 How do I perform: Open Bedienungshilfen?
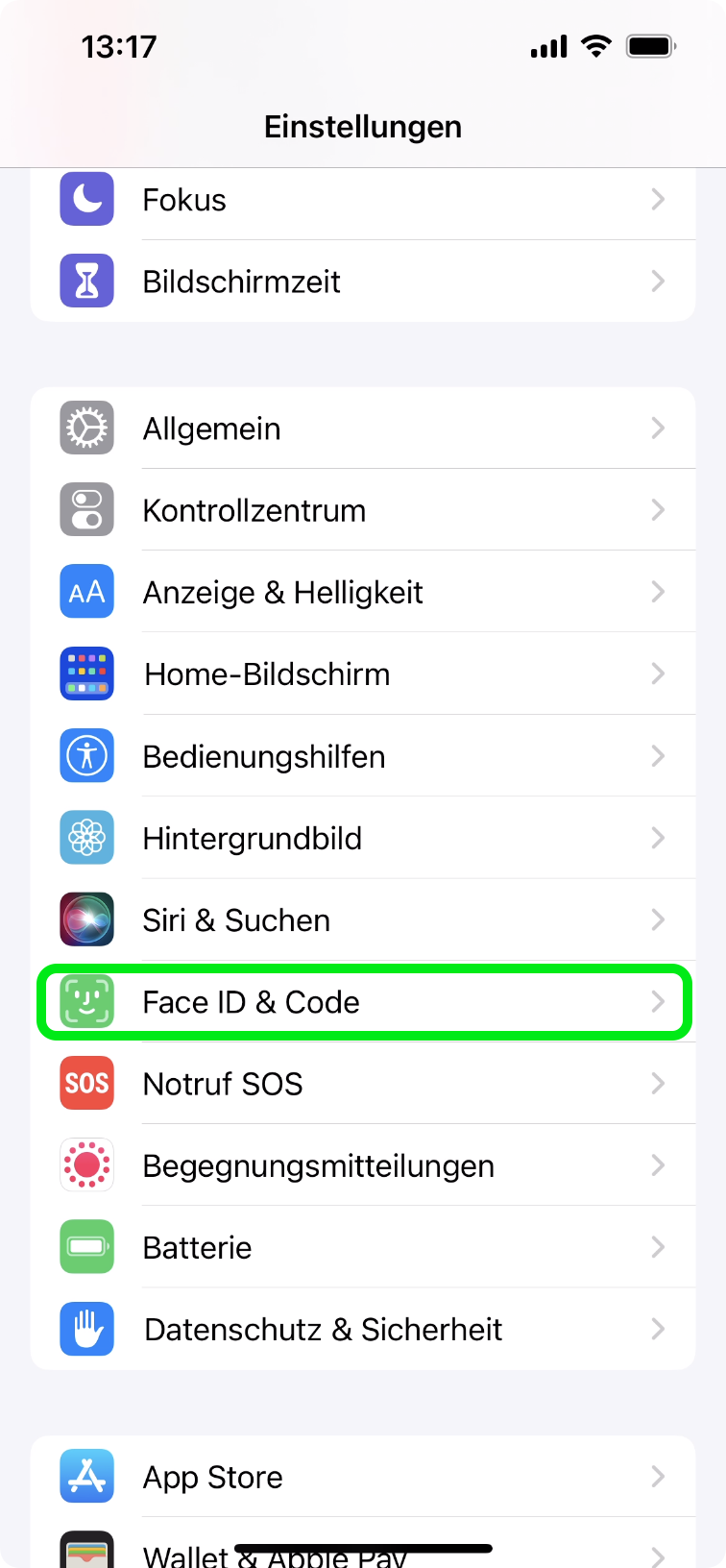[363, 756]
